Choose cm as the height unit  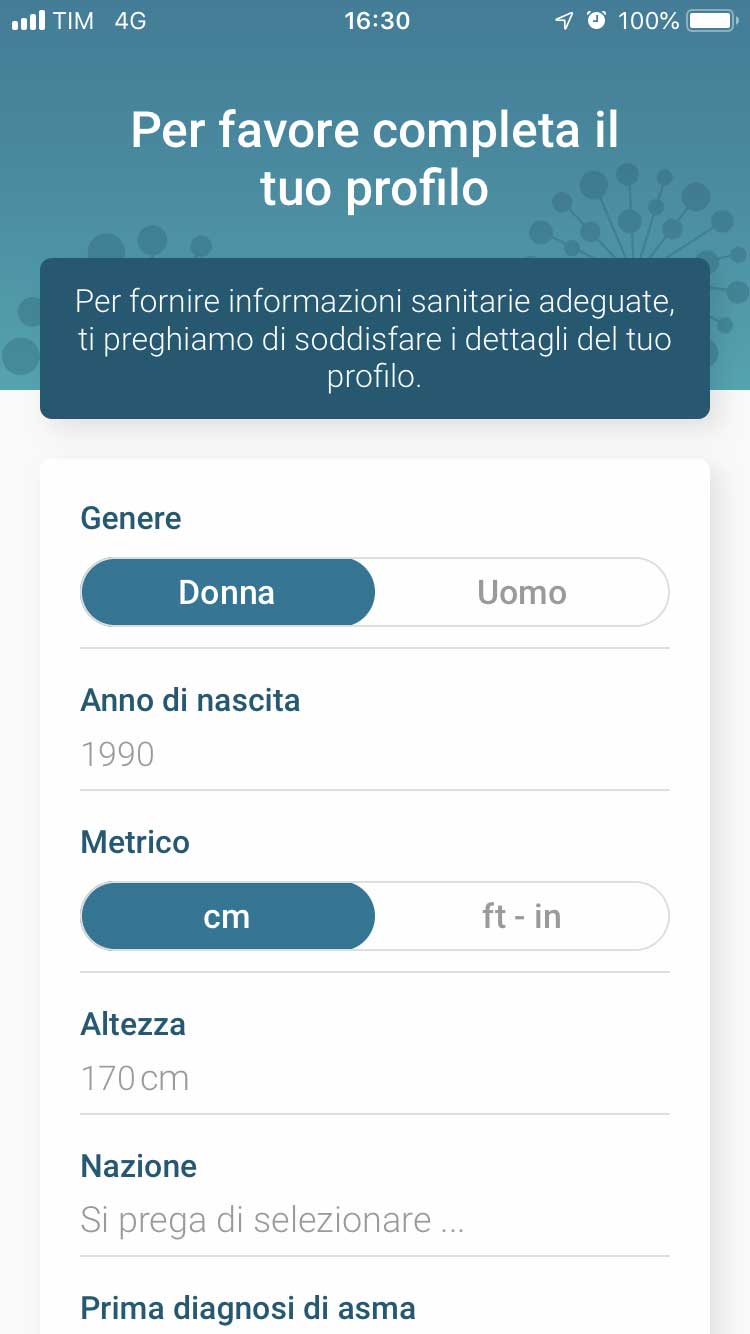(228, 916)
